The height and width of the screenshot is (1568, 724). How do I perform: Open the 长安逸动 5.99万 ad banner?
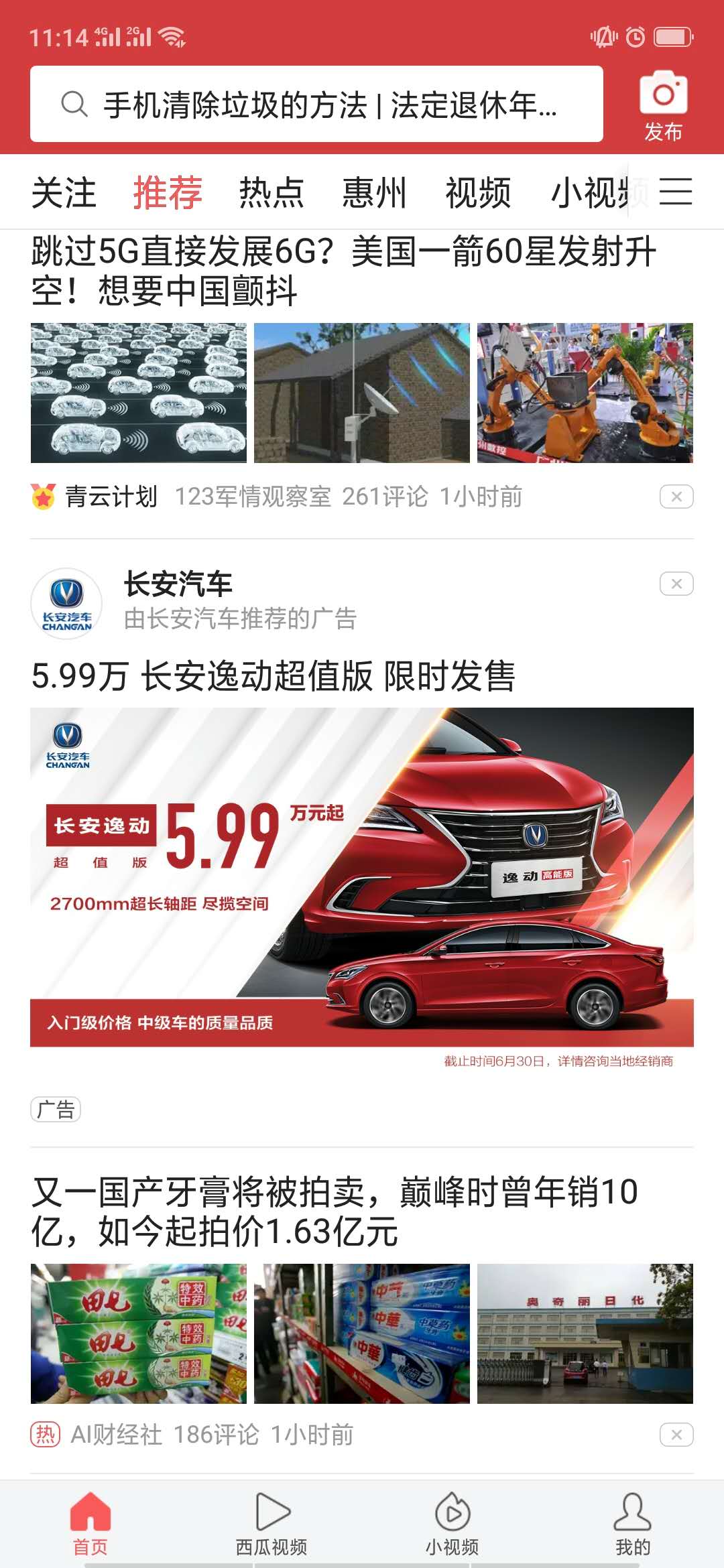[x=362, y=876]
